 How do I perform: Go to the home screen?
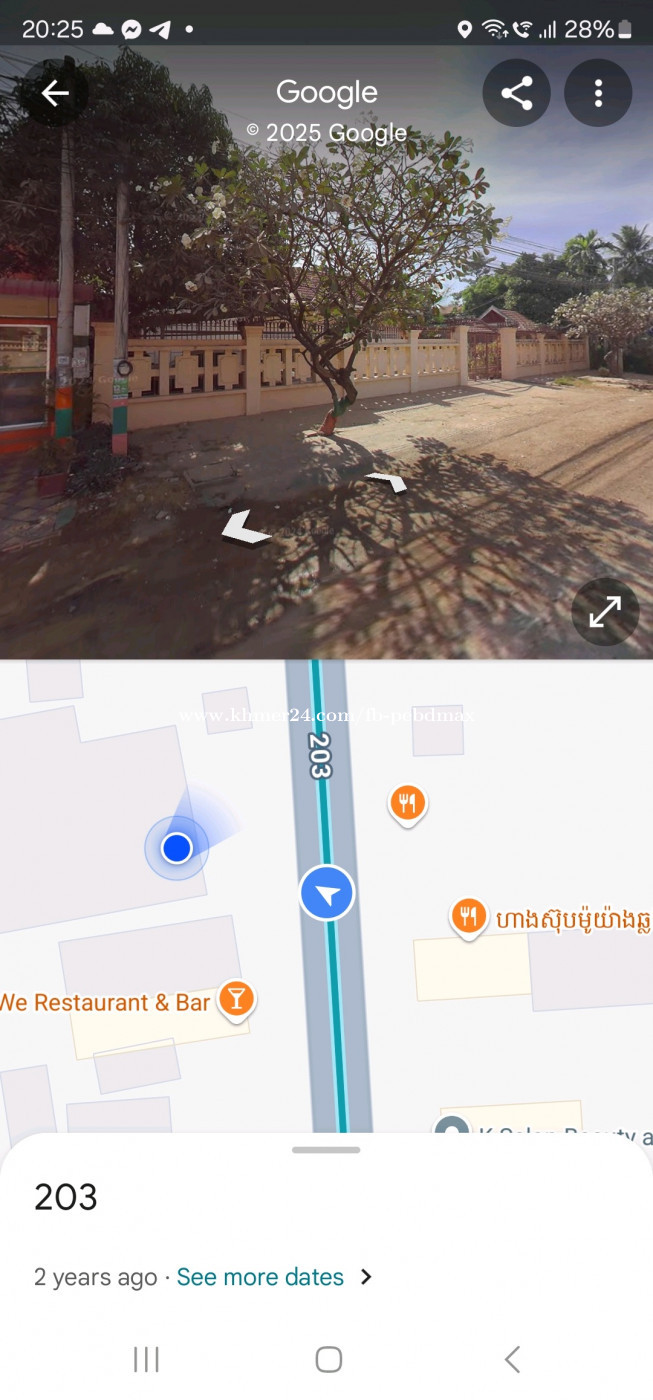tap(328, 1359)
